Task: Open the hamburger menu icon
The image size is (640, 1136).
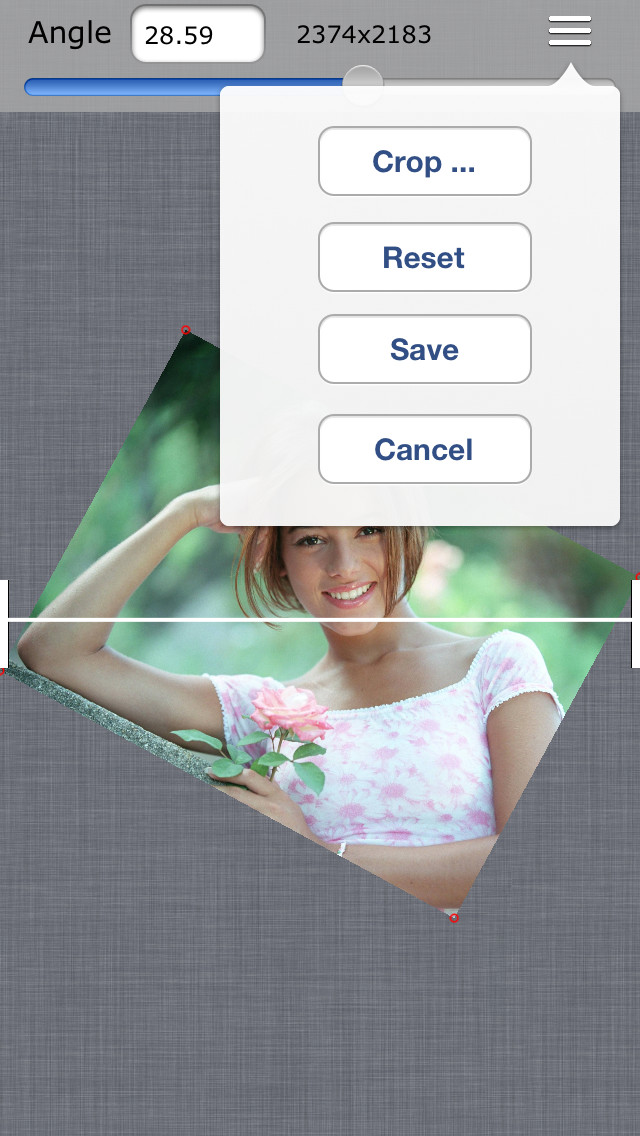Action: (570, 31)
